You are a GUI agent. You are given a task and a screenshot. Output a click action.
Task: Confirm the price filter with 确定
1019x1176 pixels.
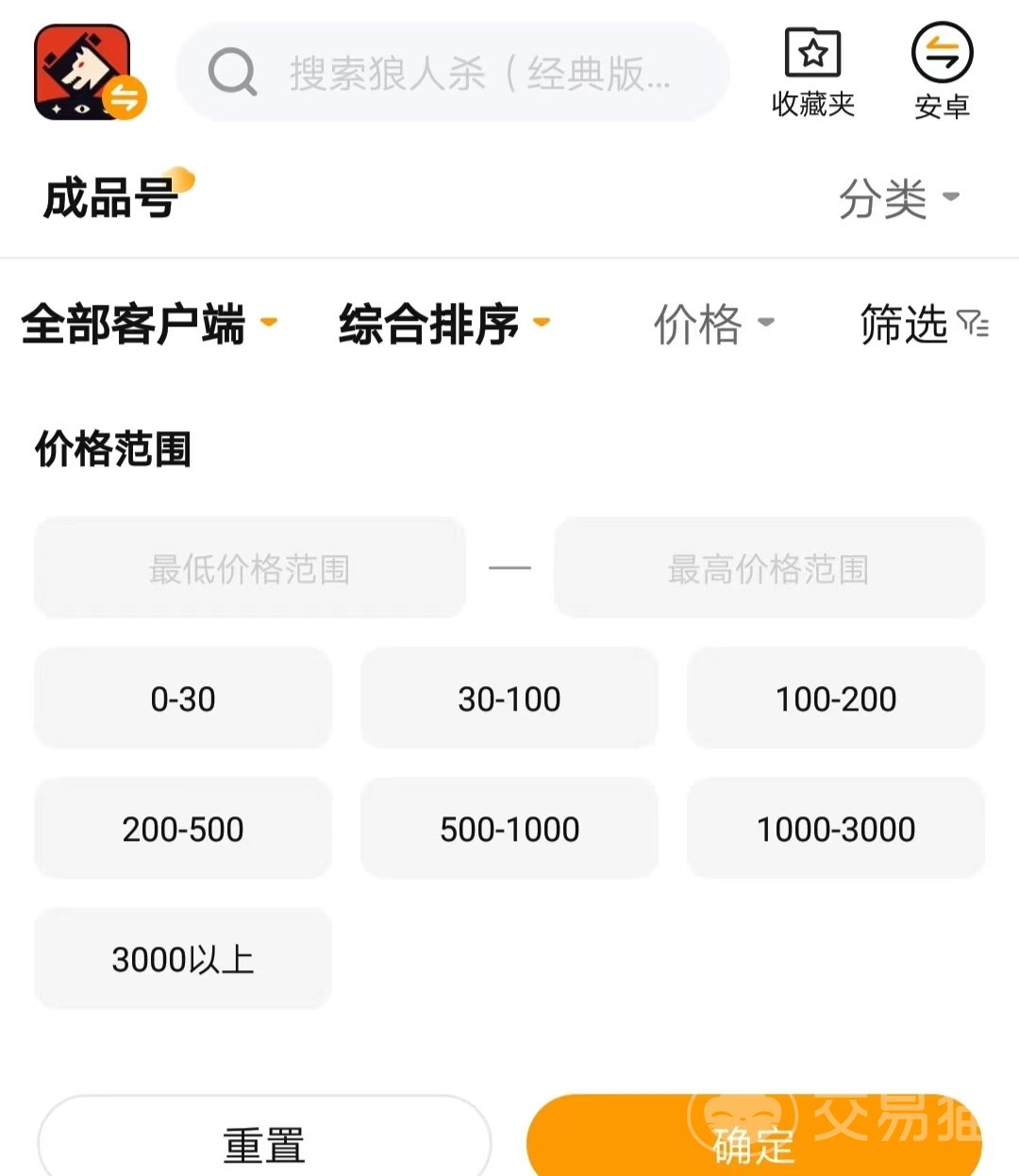pyautogui.click(x=753, y=1142)
